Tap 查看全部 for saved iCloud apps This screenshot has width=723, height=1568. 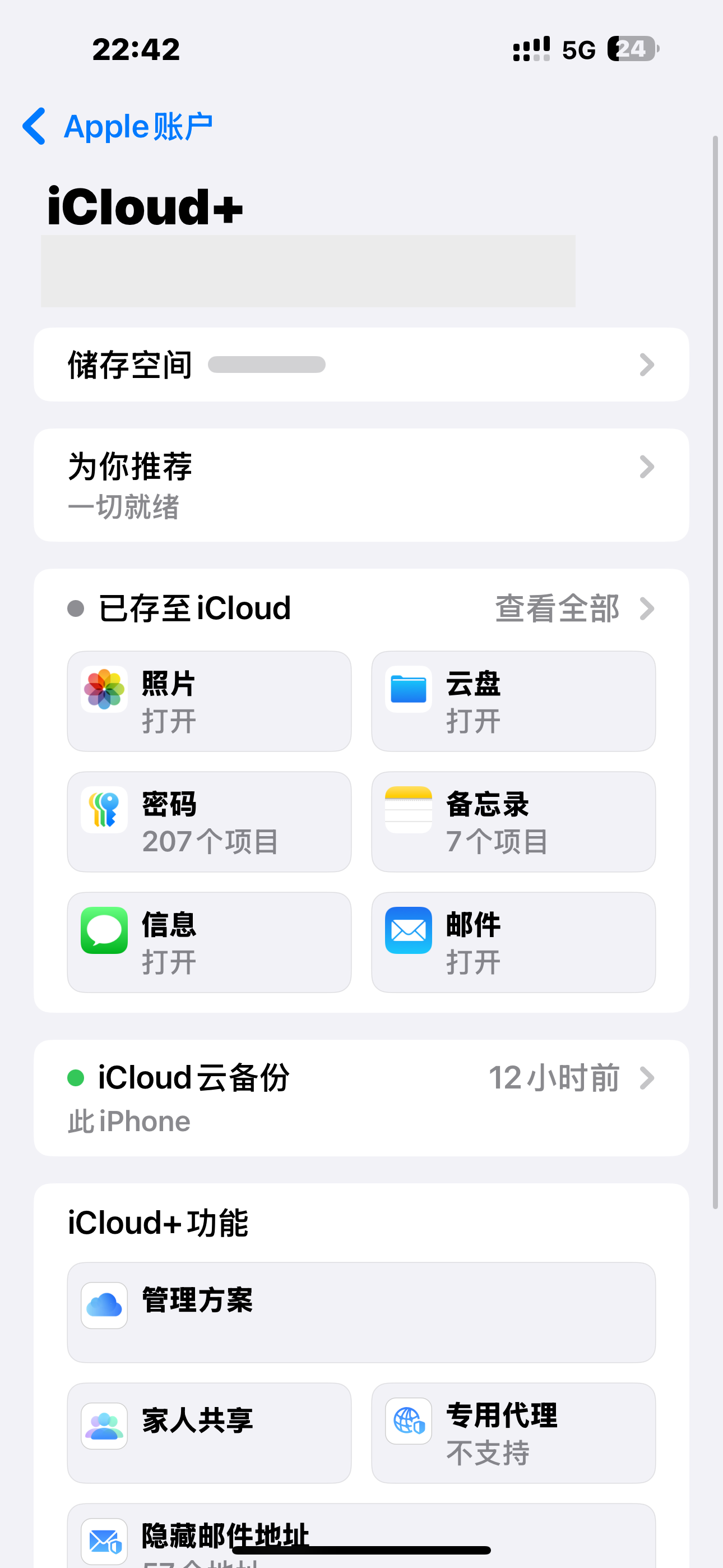(x=574, y=608)
